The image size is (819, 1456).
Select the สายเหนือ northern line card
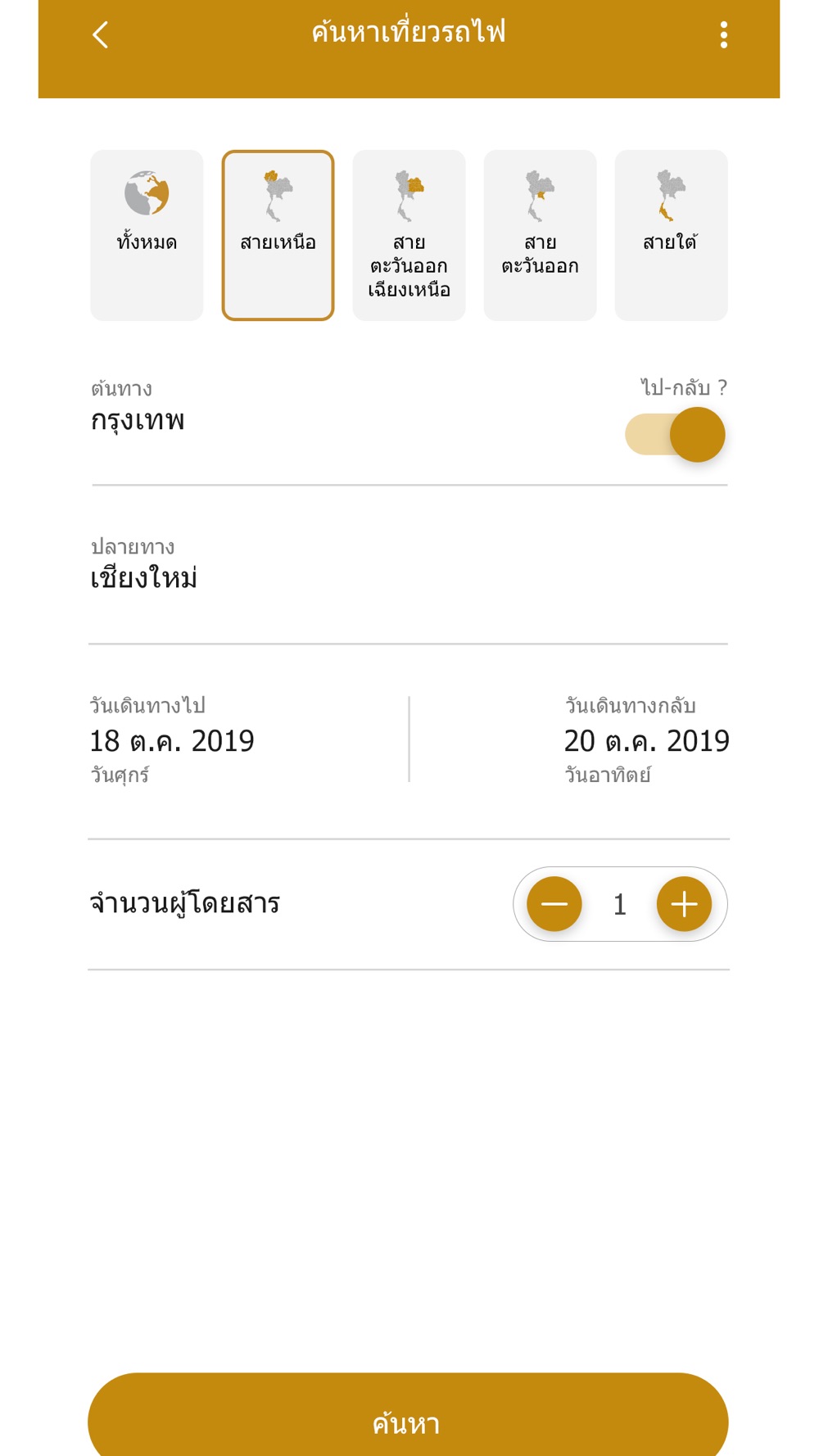point(278,235)
